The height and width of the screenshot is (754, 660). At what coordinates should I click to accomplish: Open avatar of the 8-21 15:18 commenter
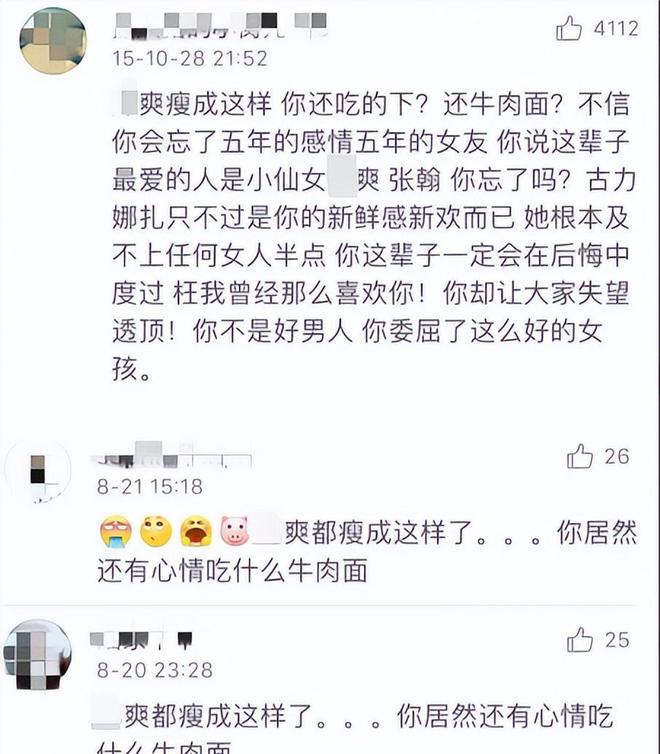tap(38, 472)
